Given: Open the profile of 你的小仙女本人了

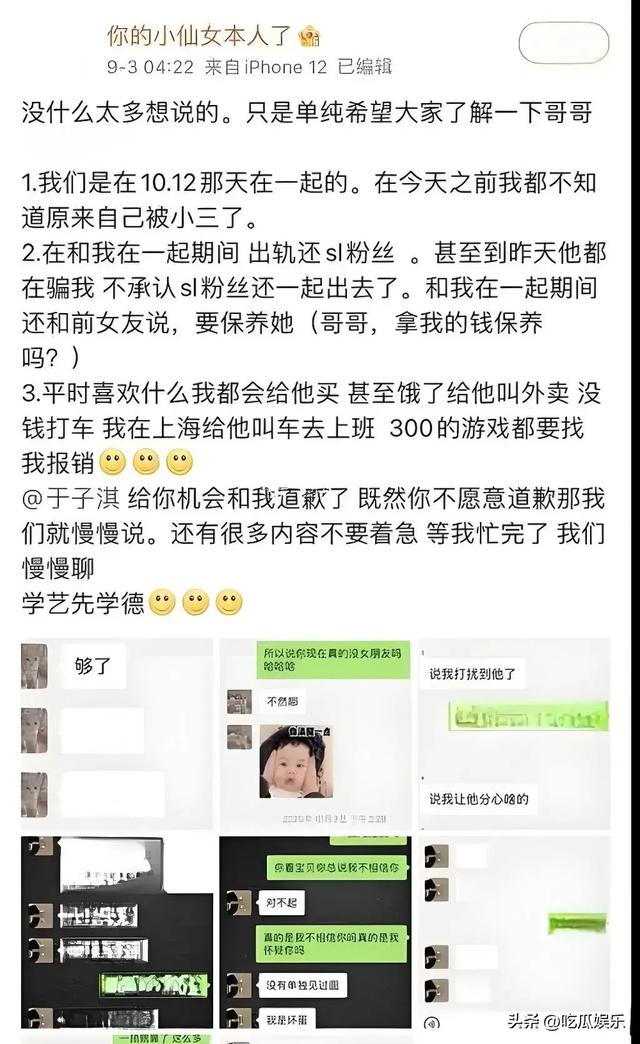Looking at the screenshot, I should tap(200, 37).
